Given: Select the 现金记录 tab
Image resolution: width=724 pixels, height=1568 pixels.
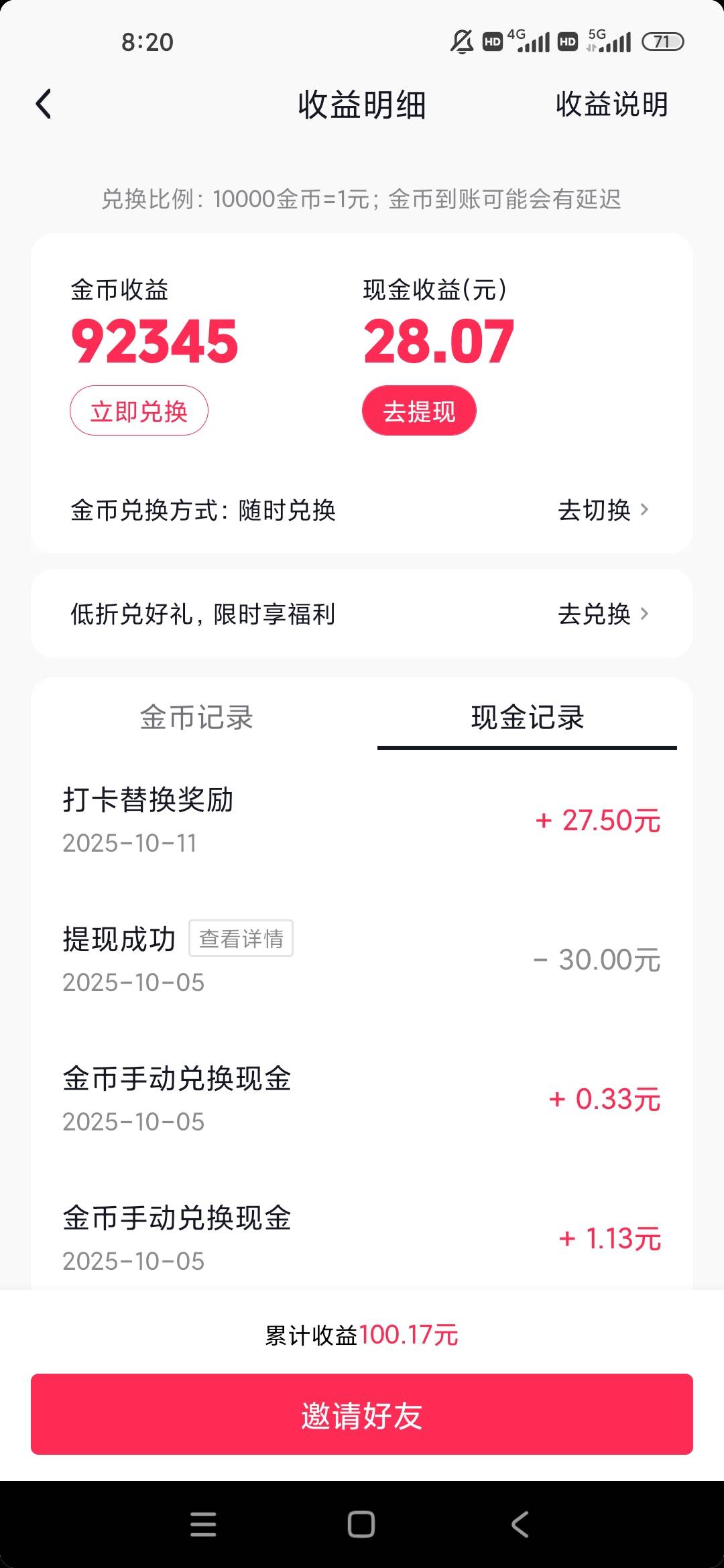Looking at the screenshot, I should 528,718.
